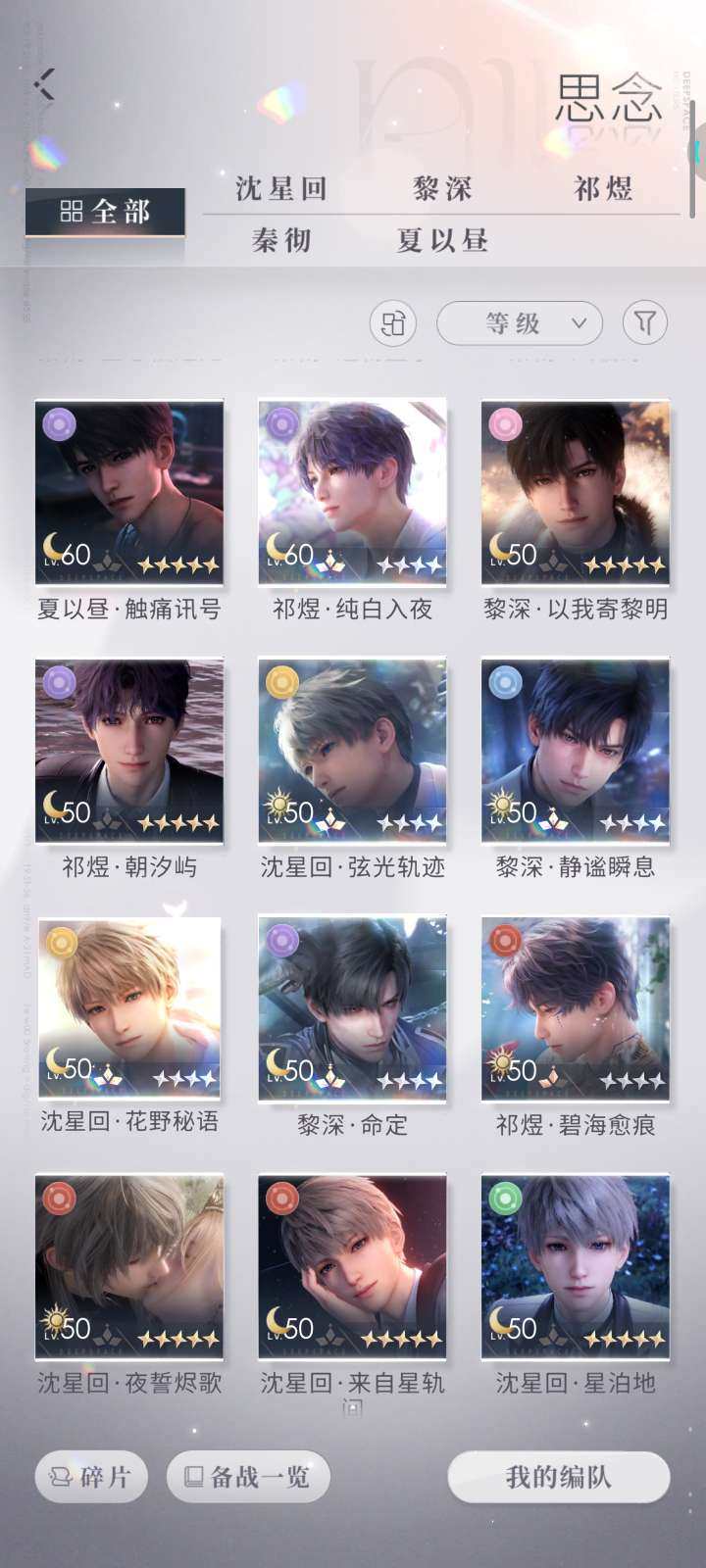Viewport: 706px width, 1568px height.
Task: Open the 黎深·以我寄黎明 card
Action: coord(576,493)
